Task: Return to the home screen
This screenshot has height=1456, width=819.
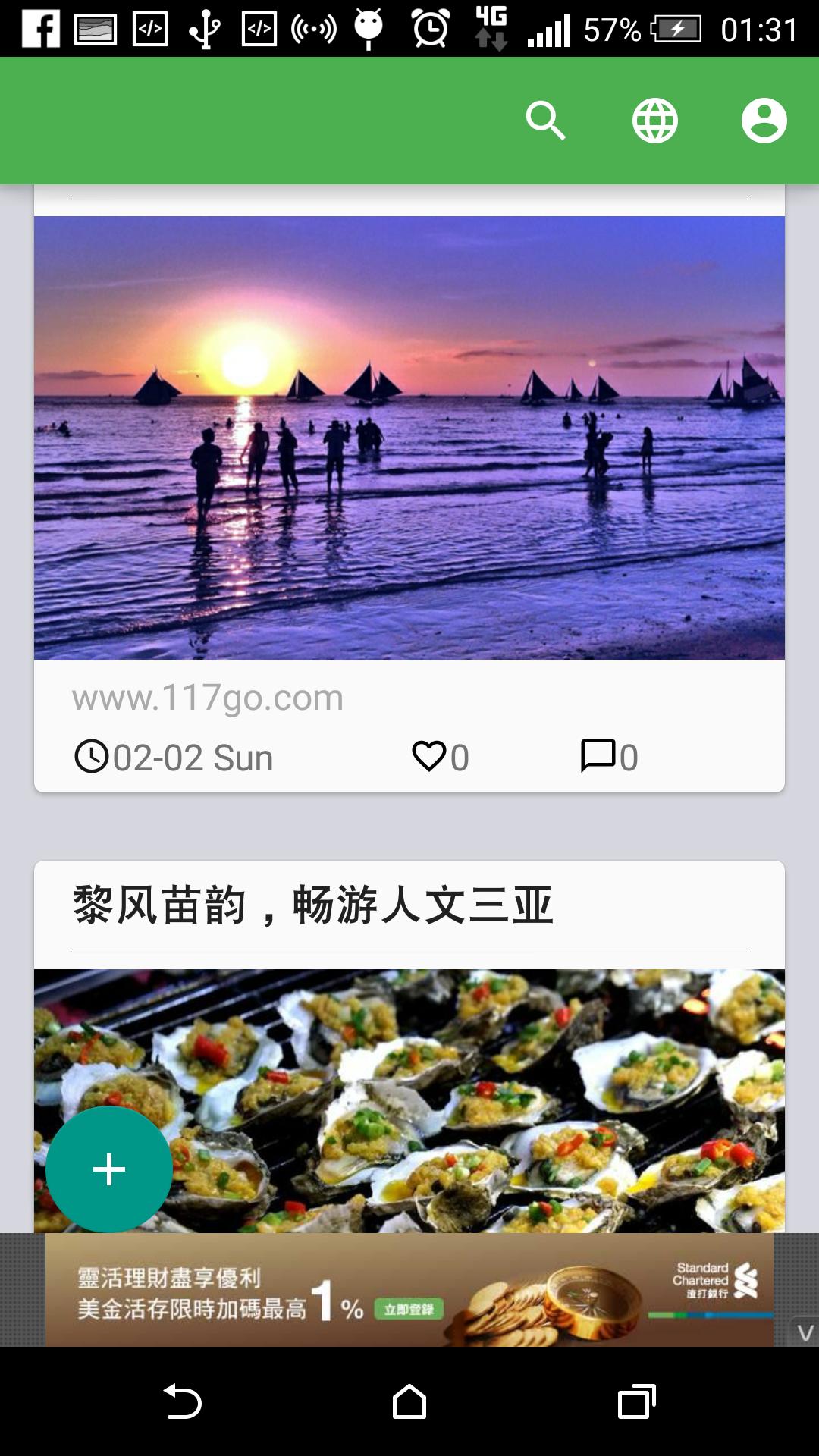Action: [x=409, y=1401]
